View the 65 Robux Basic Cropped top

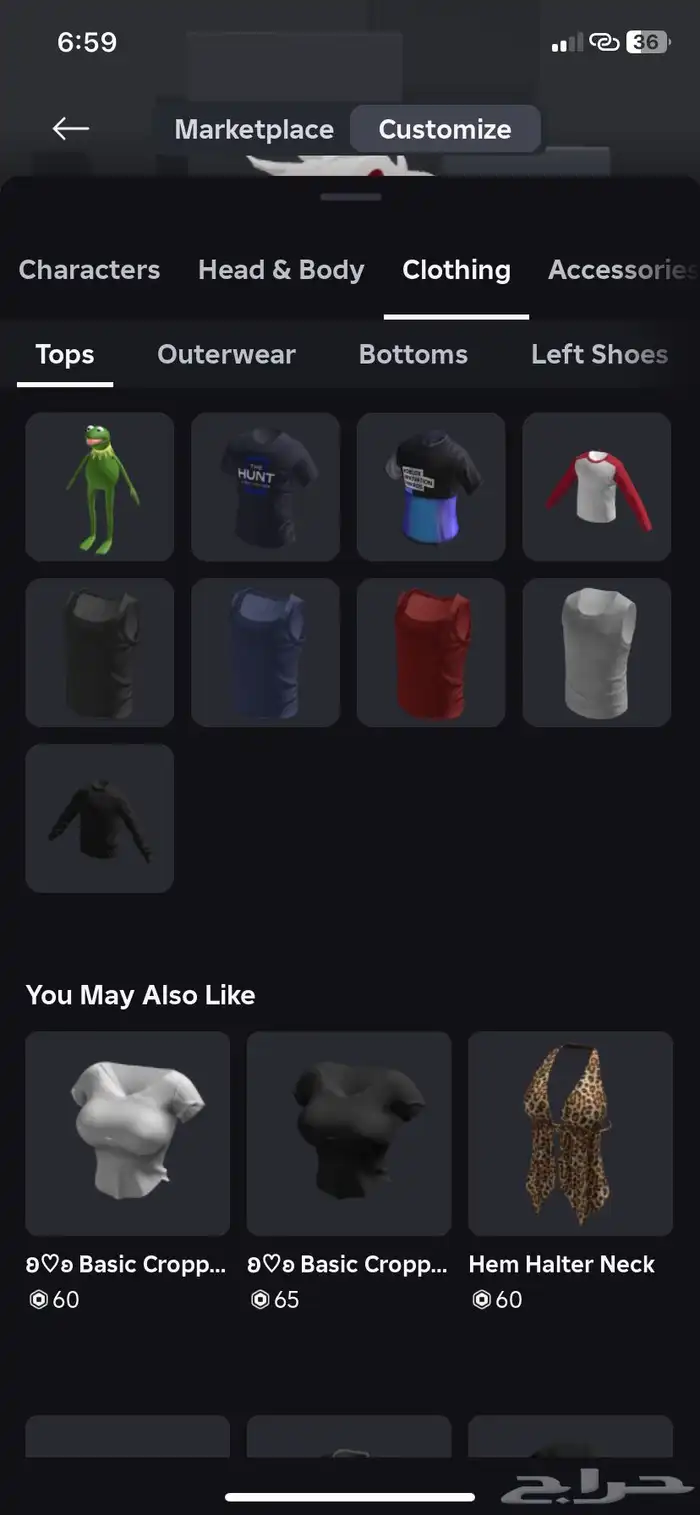pyautogui.click(x=349, y=1134)
